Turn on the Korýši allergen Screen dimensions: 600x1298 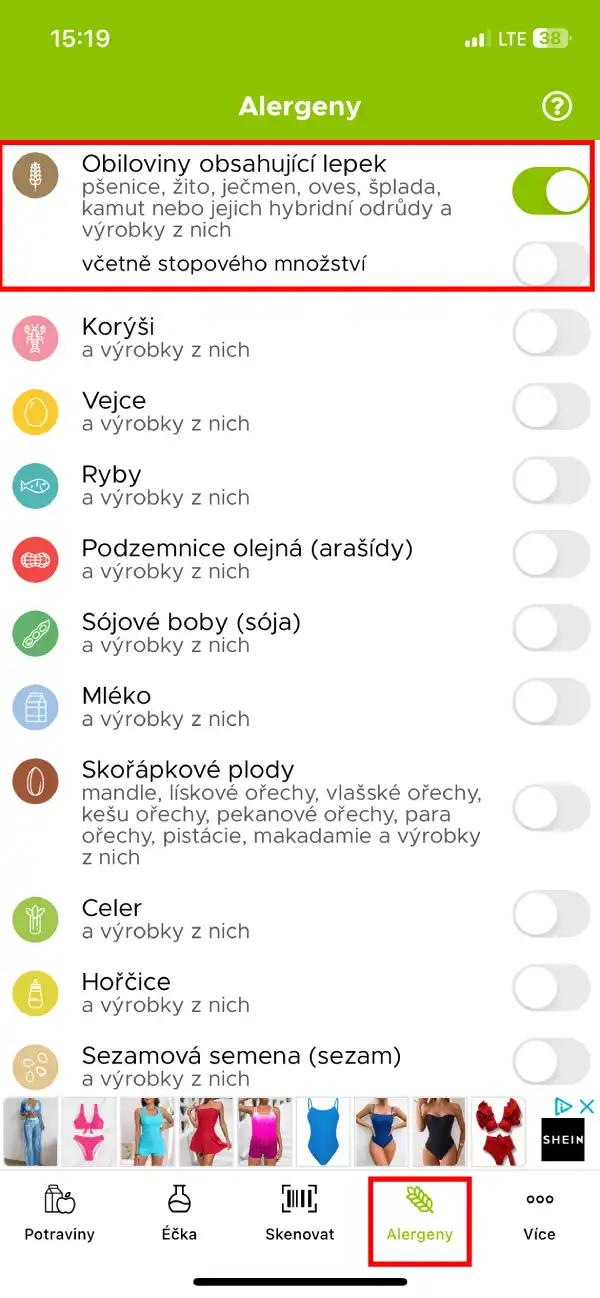tap(550, 333)
